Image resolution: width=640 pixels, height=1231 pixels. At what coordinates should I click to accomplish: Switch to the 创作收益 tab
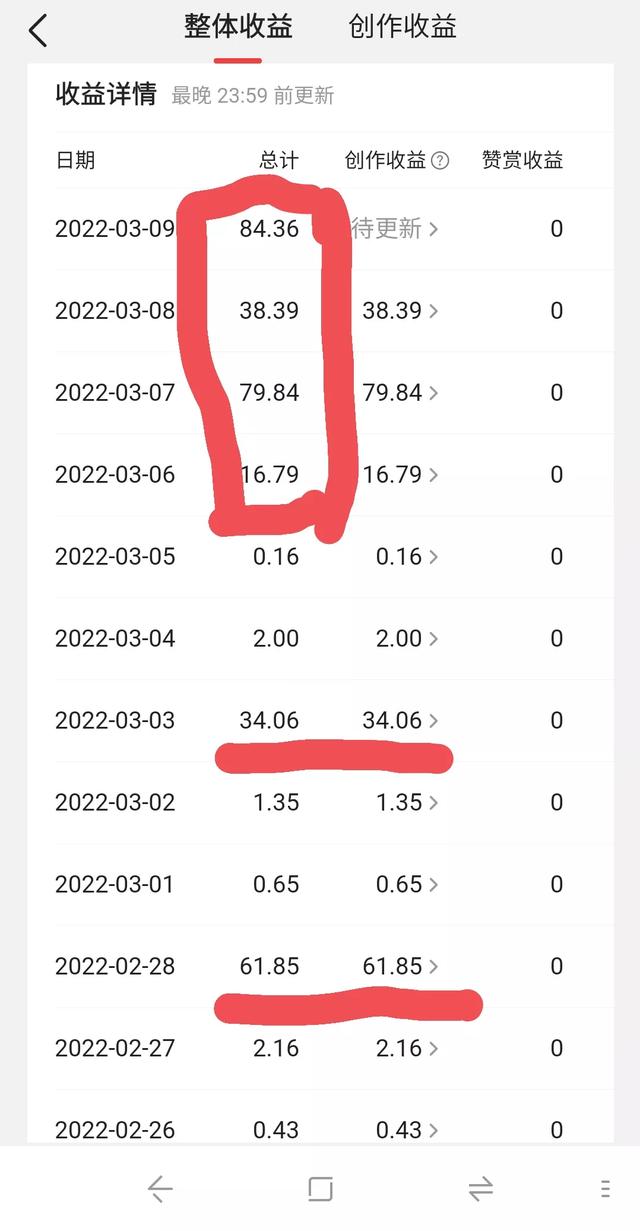pyautogui.click(x=402, y=28)
